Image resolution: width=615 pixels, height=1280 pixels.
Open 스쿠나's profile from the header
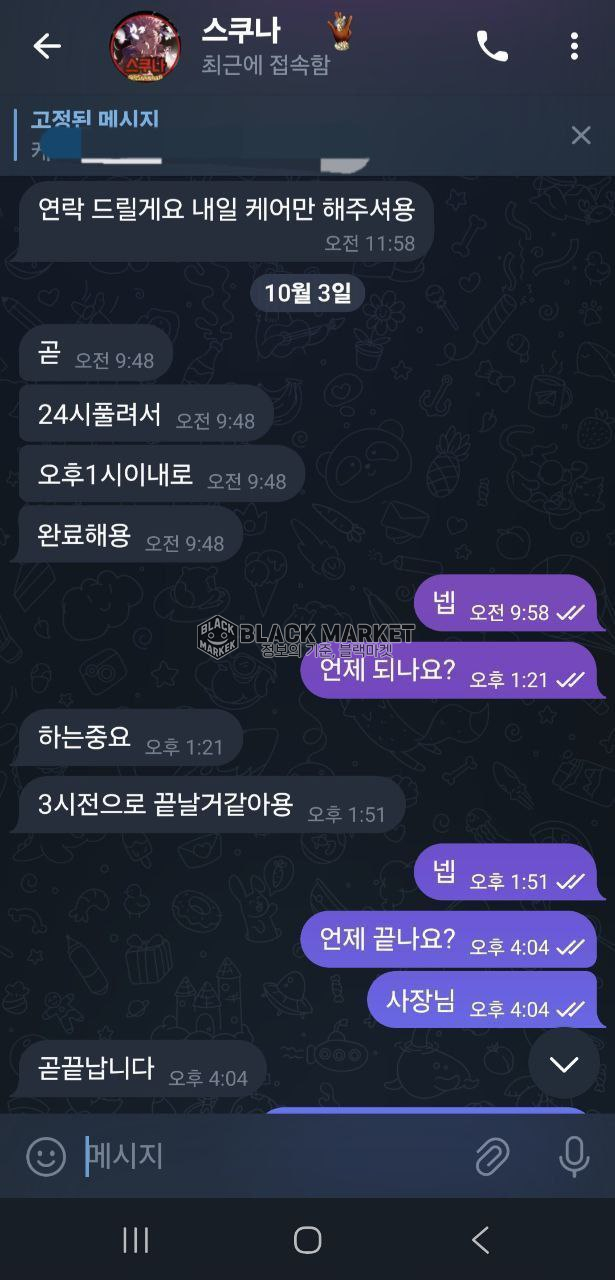click(x=240, y=46)
